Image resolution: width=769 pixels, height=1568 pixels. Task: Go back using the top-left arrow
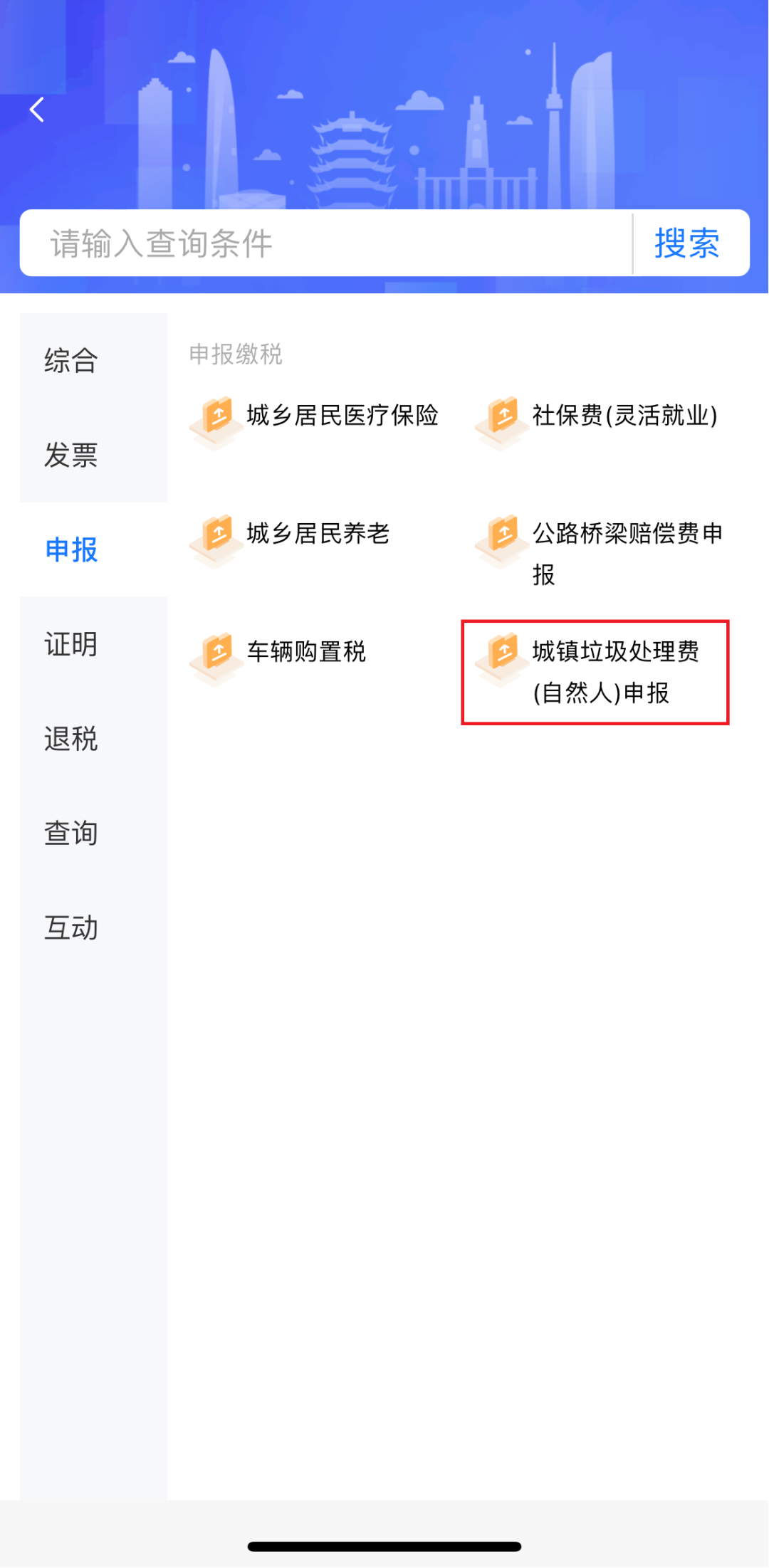(37, 110)
